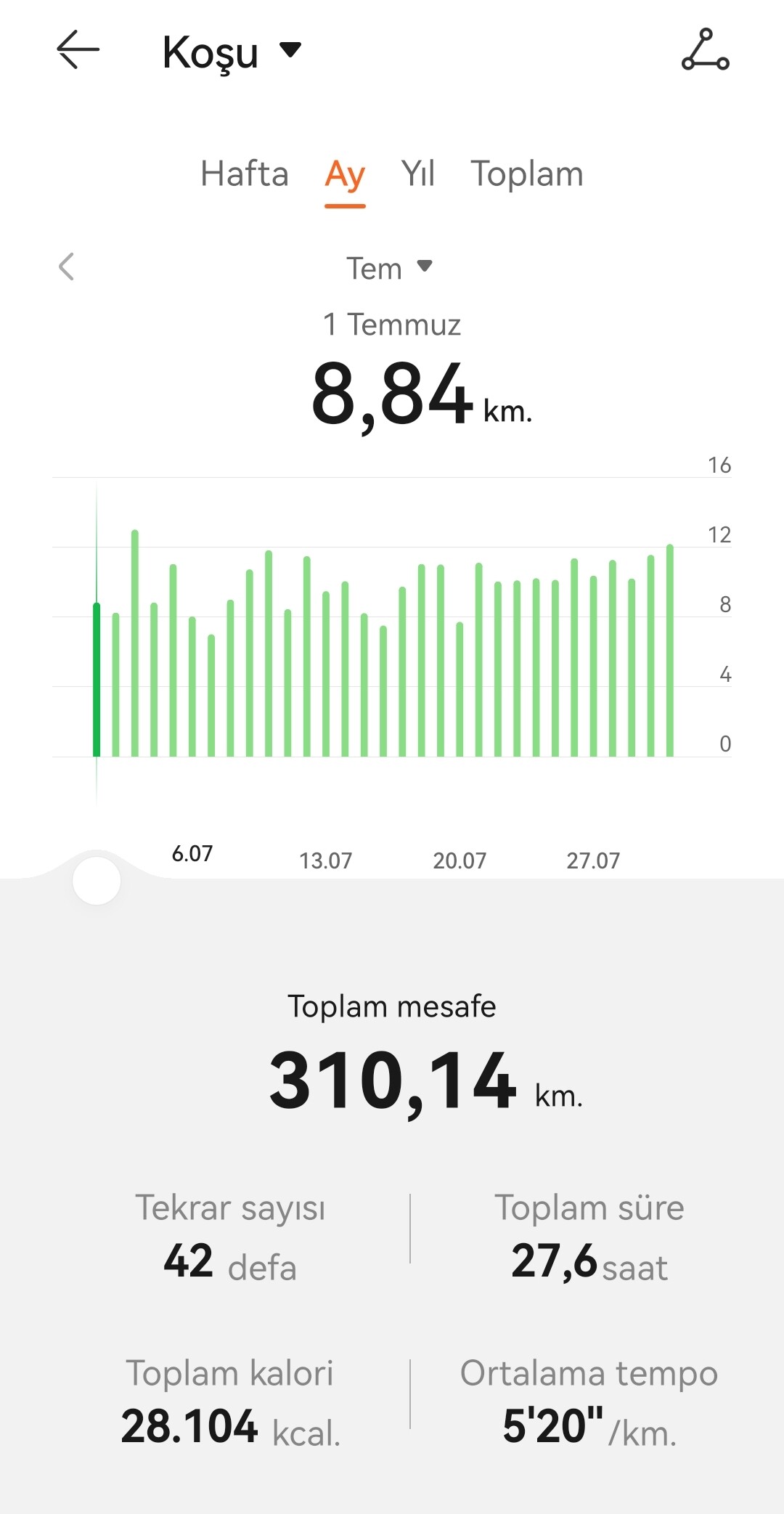Image resolution: width=784 pixels, height=1514 pixels.
Task: Go to the previous month with the chevron
Action: 66,266
